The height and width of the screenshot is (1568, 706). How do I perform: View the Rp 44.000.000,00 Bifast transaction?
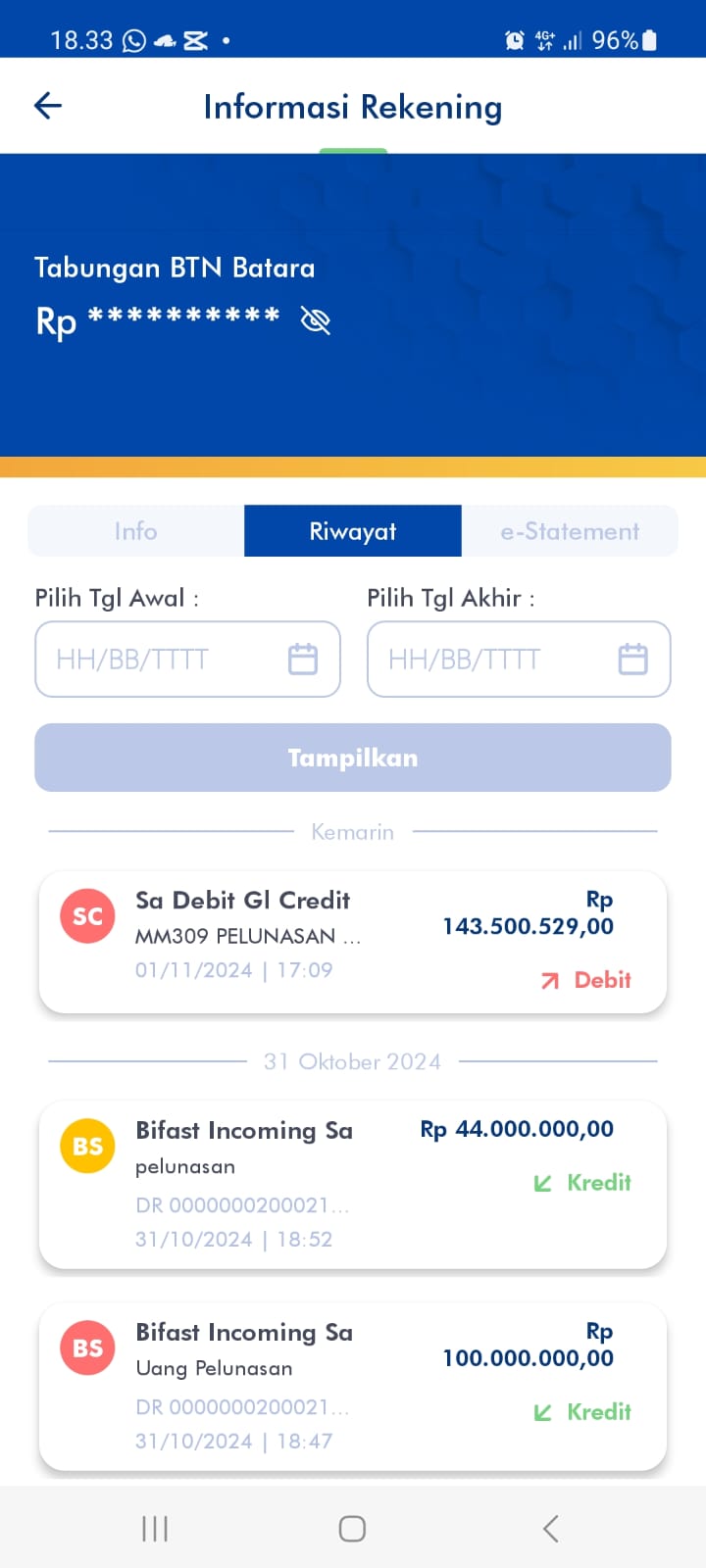(x=353, y=1184)
